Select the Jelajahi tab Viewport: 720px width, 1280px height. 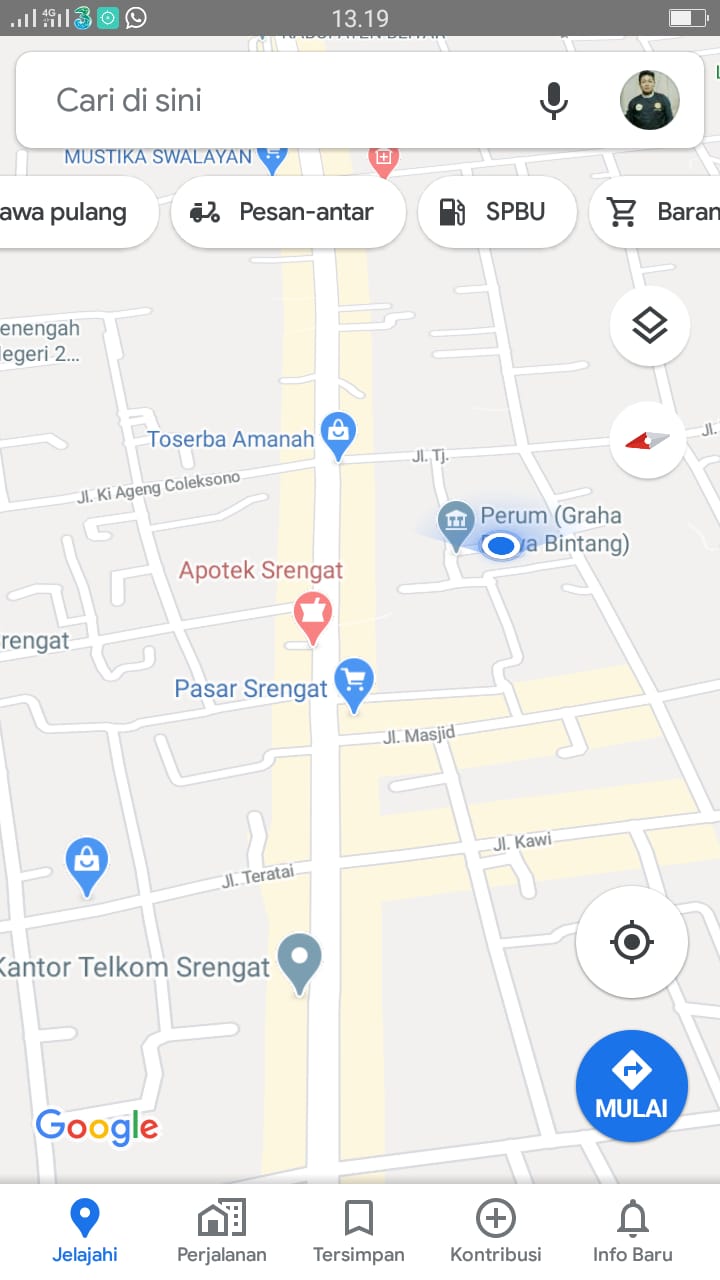85,1232
